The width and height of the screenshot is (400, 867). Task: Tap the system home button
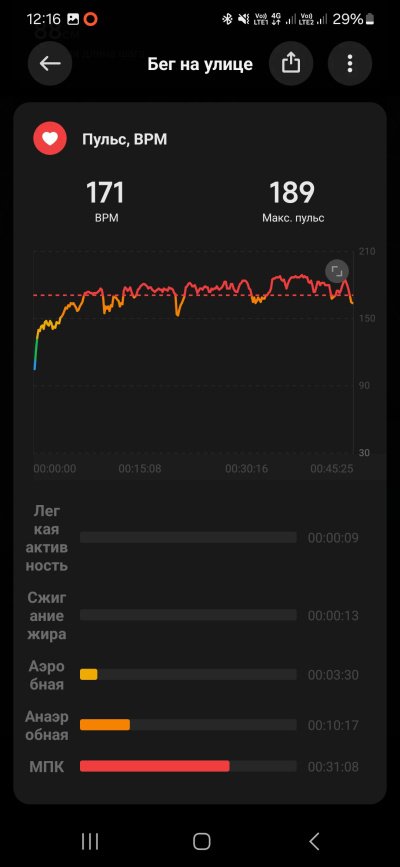pos(201,842)
